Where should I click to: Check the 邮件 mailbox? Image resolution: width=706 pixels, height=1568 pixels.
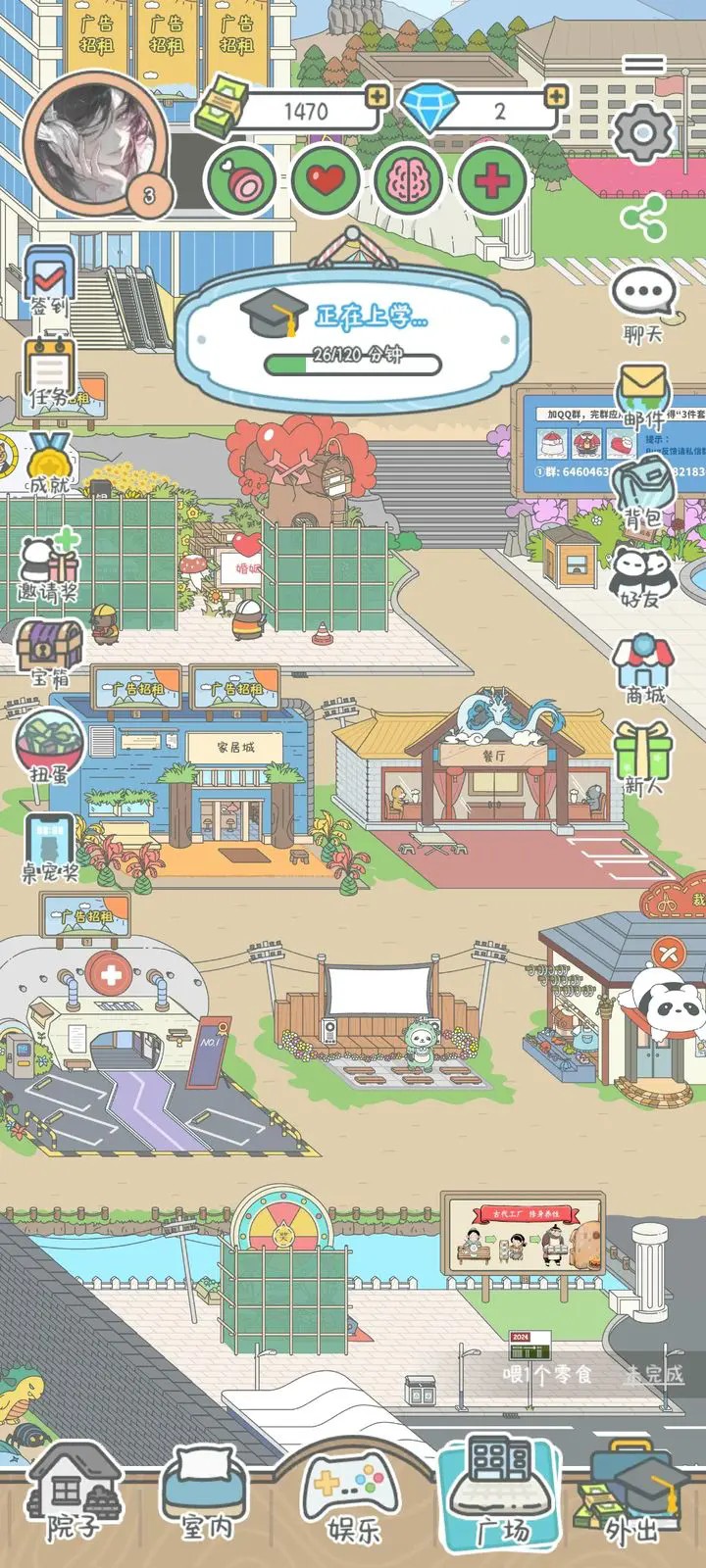pyautogui.click(x=643, y=395)
